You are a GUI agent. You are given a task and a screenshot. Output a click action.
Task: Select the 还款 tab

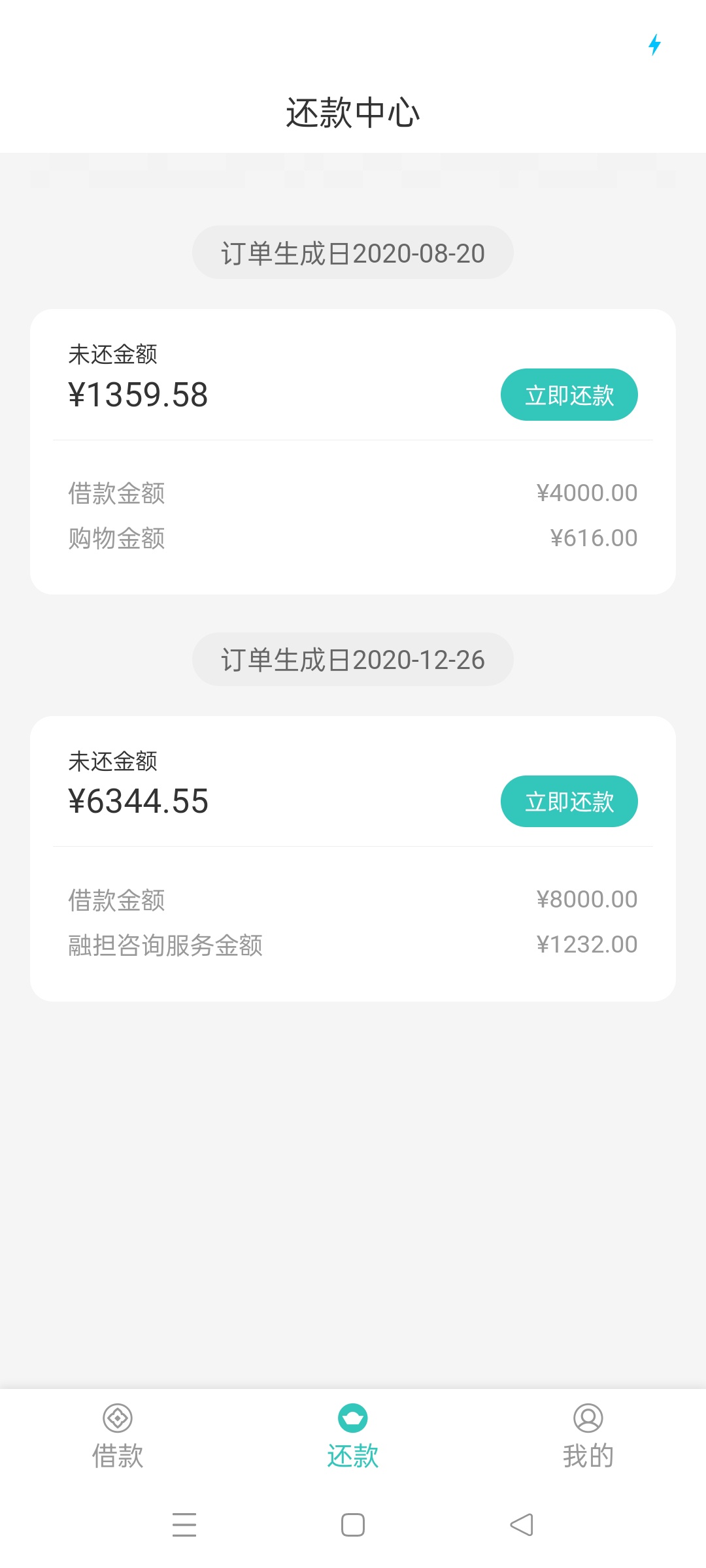353,1437
